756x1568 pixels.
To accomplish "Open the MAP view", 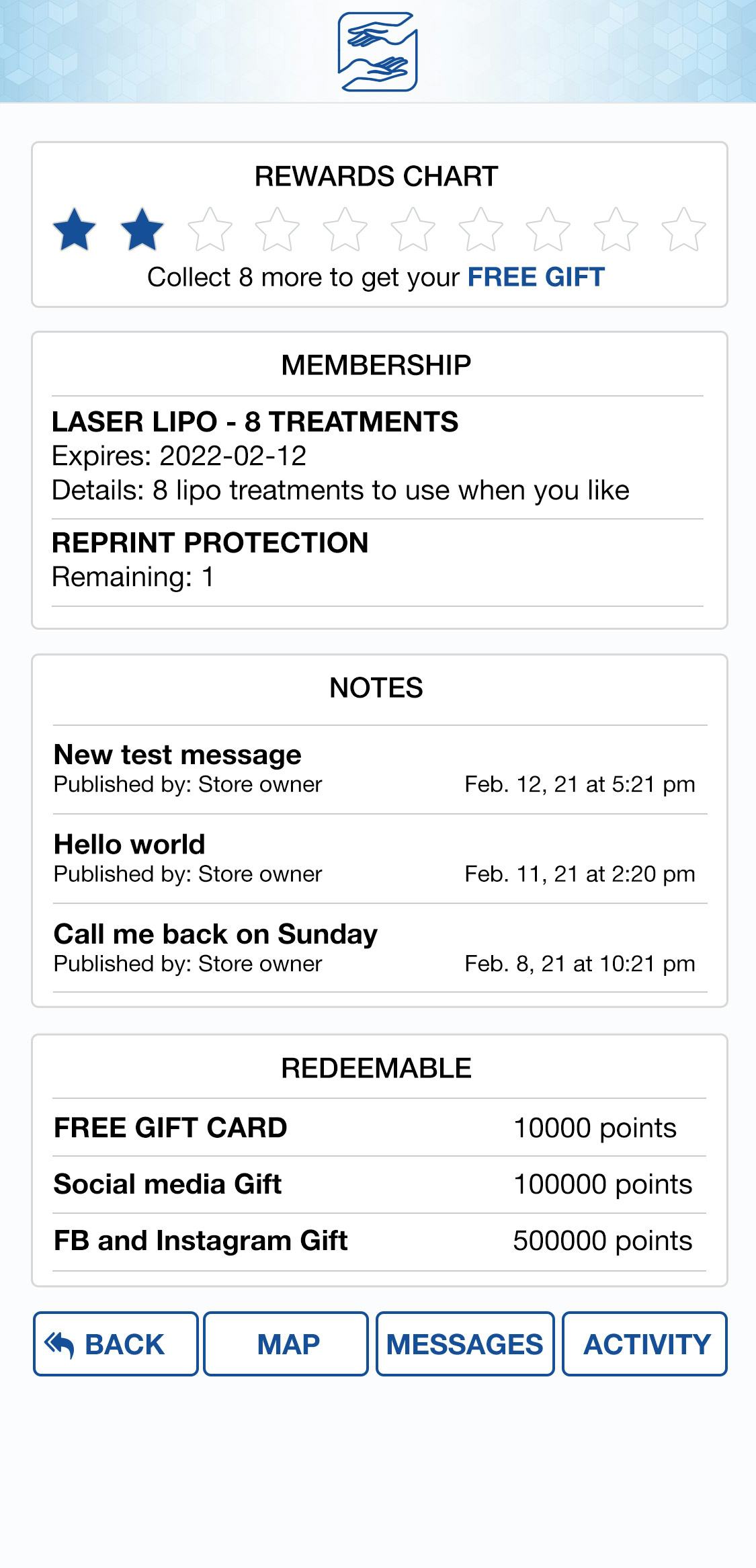I will click(286, 1344).
